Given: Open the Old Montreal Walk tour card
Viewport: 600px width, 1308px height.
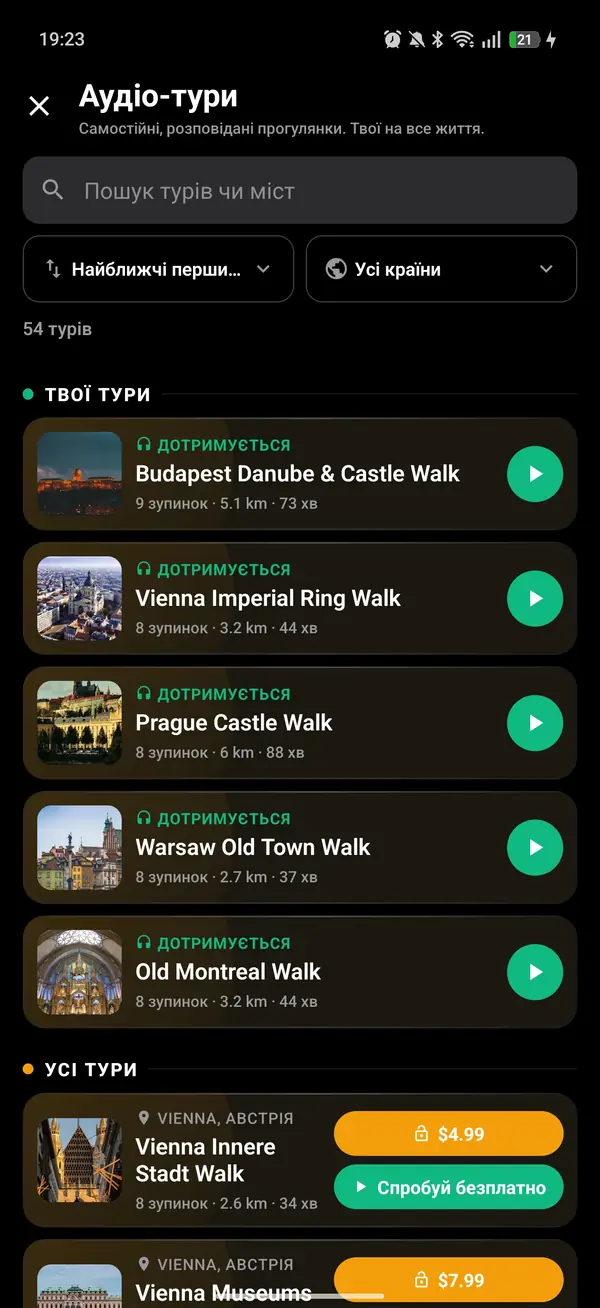Looking at the screenshot, I should pos(265,972).
